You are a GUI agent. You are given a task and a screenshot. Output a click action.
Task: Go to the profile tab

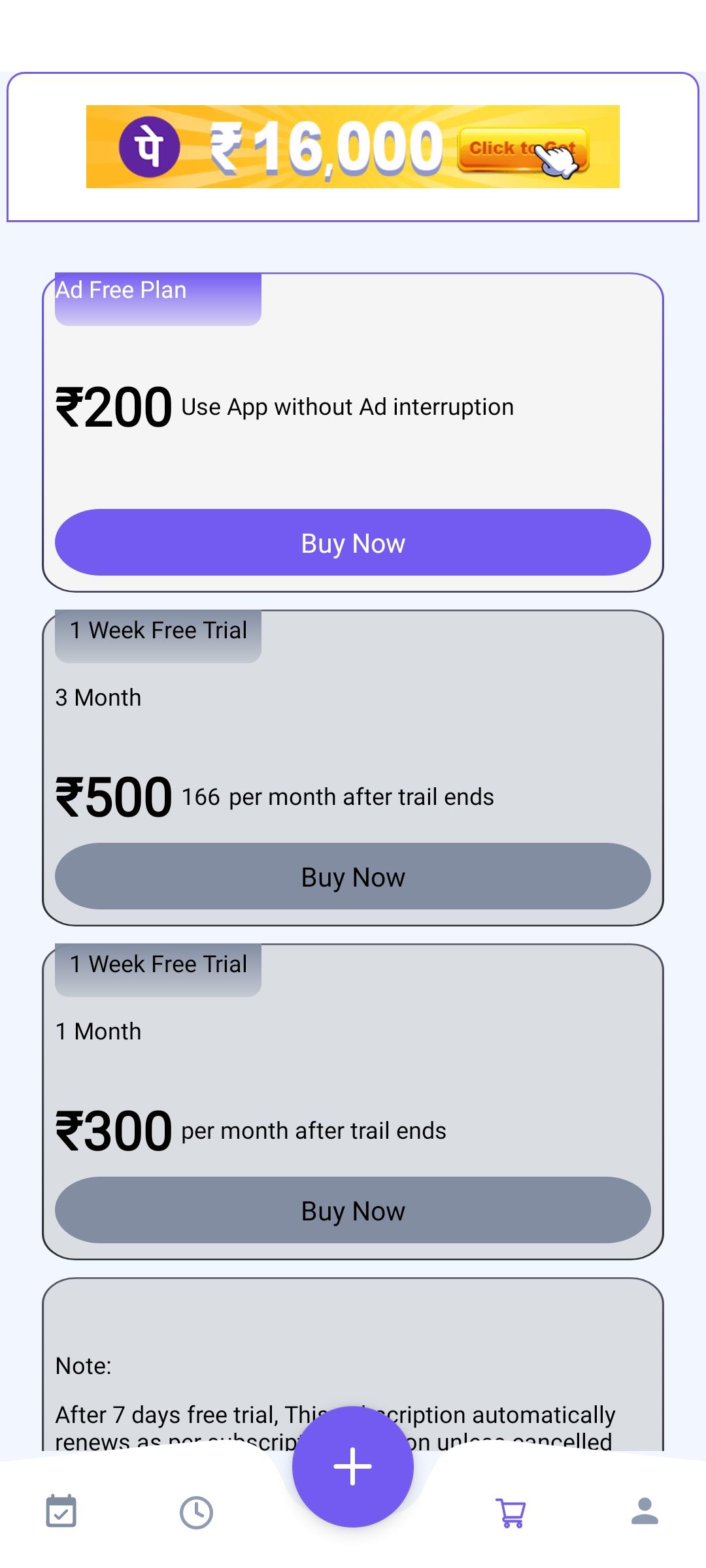pos(645,1511)
